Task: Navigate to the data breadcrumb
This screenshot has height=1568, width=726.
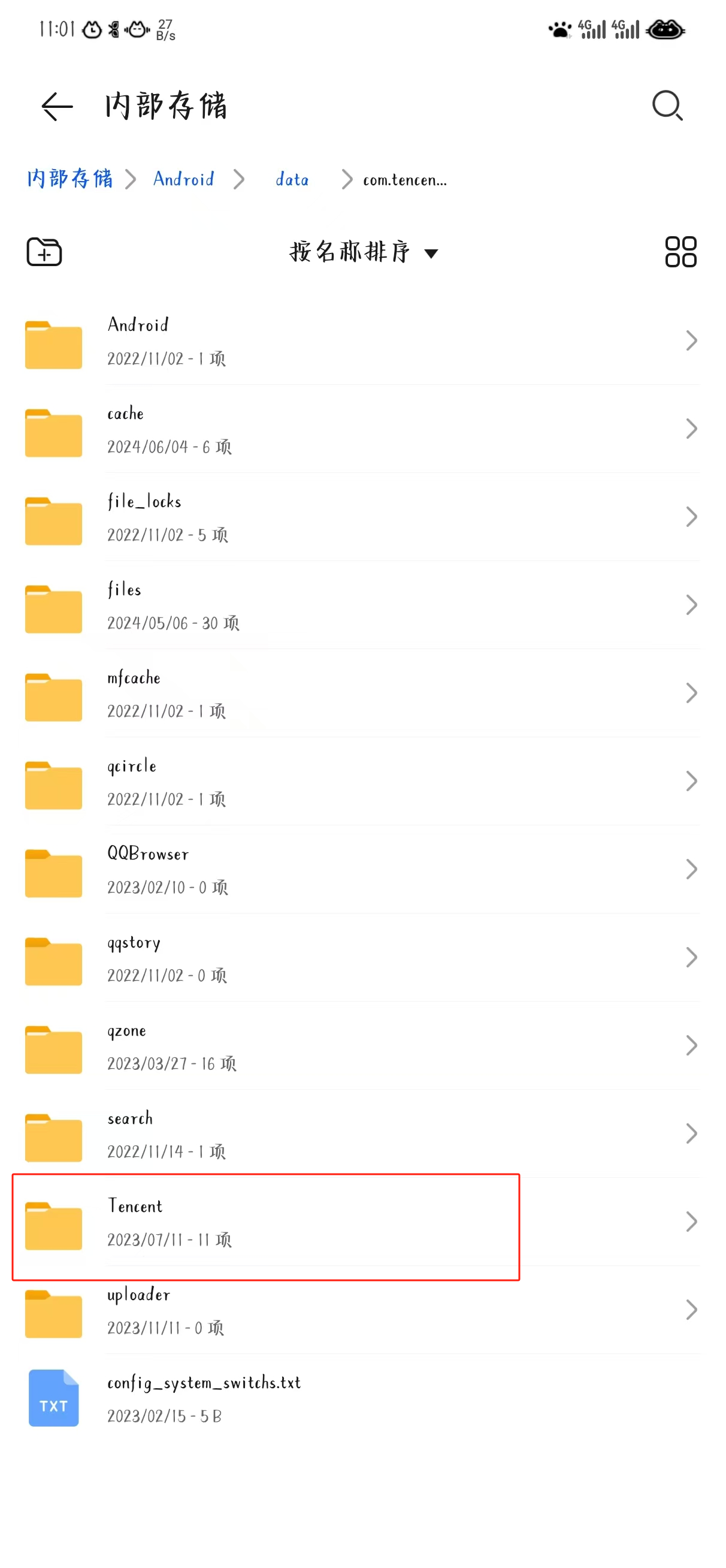Action: (292, 179)
